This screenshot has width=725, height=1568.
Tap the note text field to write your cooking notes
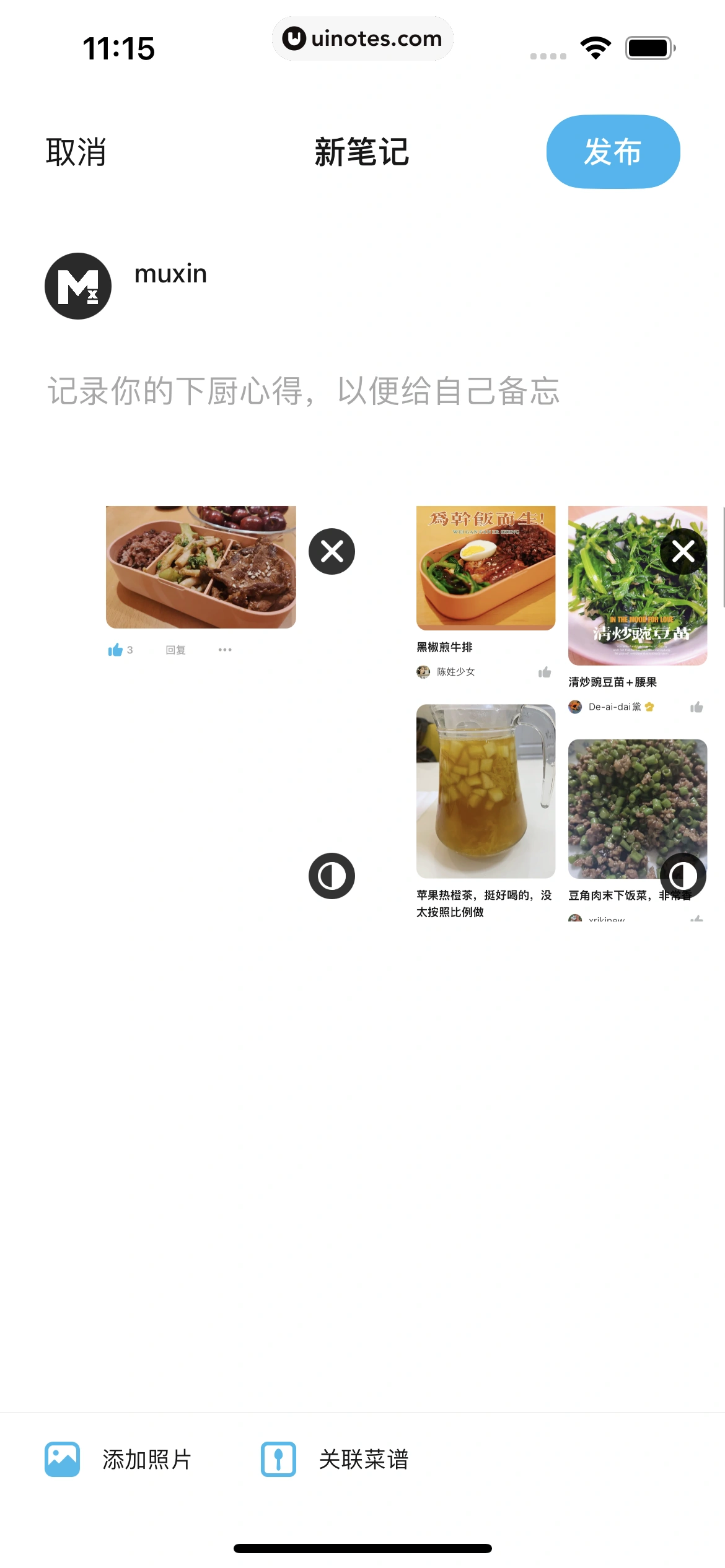tap(304, 391)
